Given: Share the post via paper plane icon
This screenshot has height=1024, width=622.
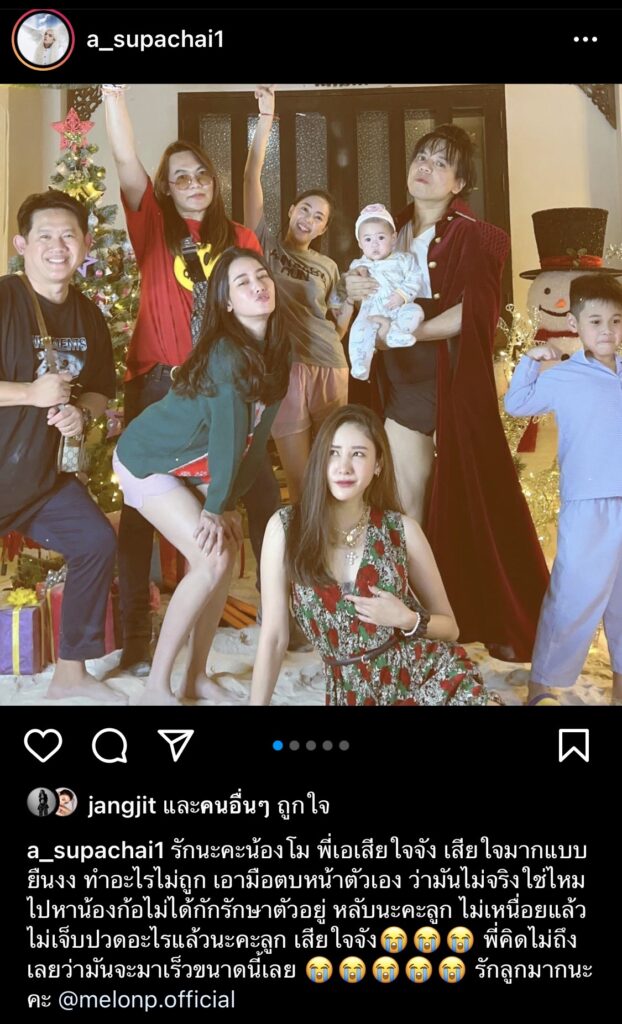Looking at the screenshot, I should (x=176, y=744).
